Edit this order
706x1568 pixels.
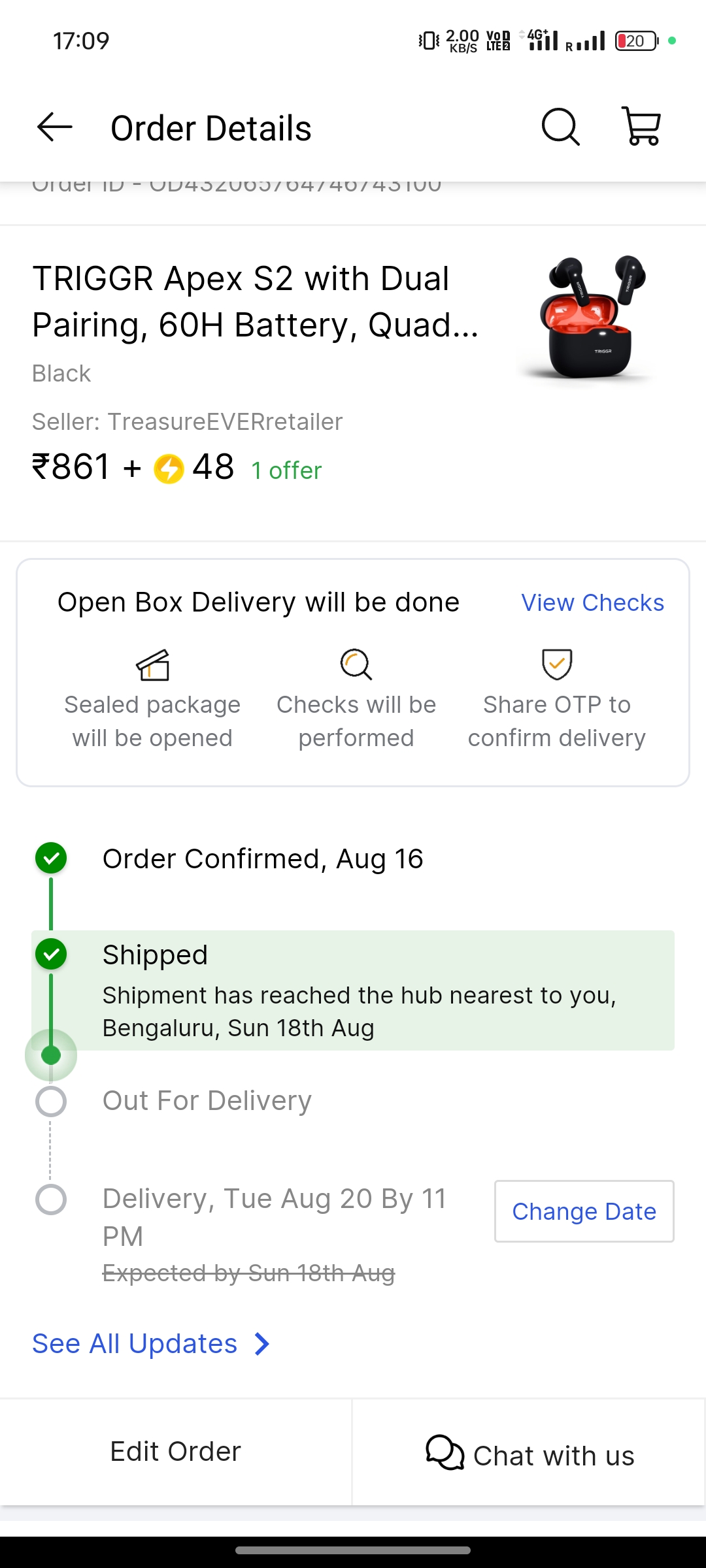pyautogui.click(x=175, y=1452)
